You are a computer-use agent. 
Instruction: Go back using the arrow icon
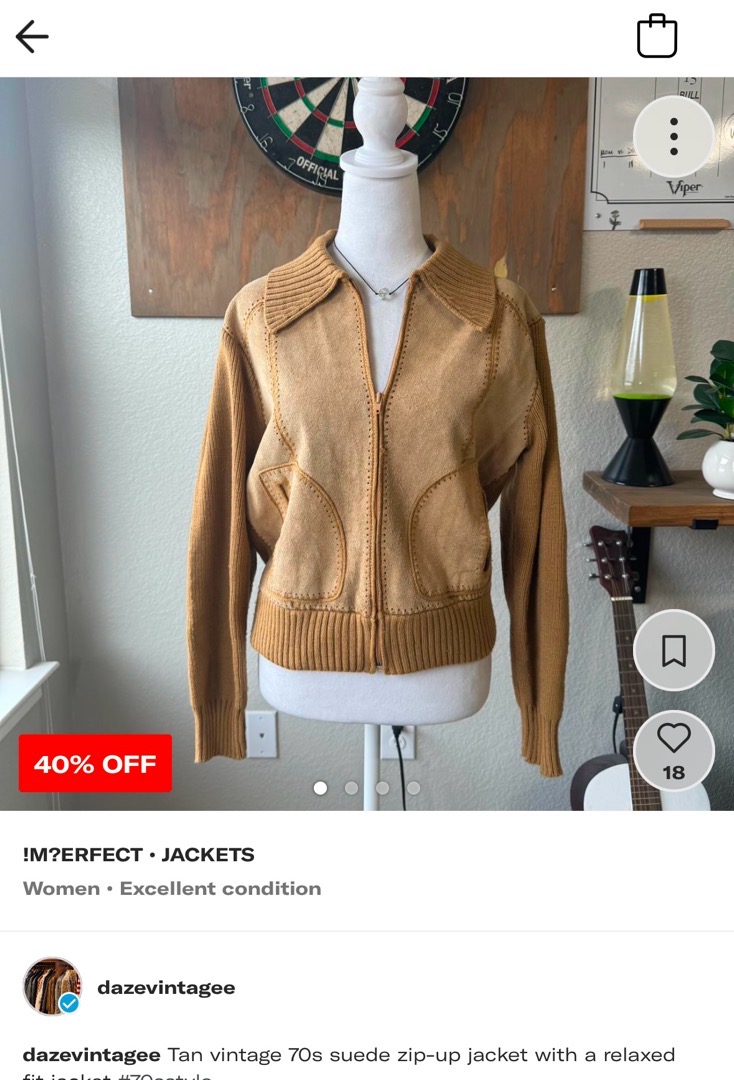coord(32,37)
